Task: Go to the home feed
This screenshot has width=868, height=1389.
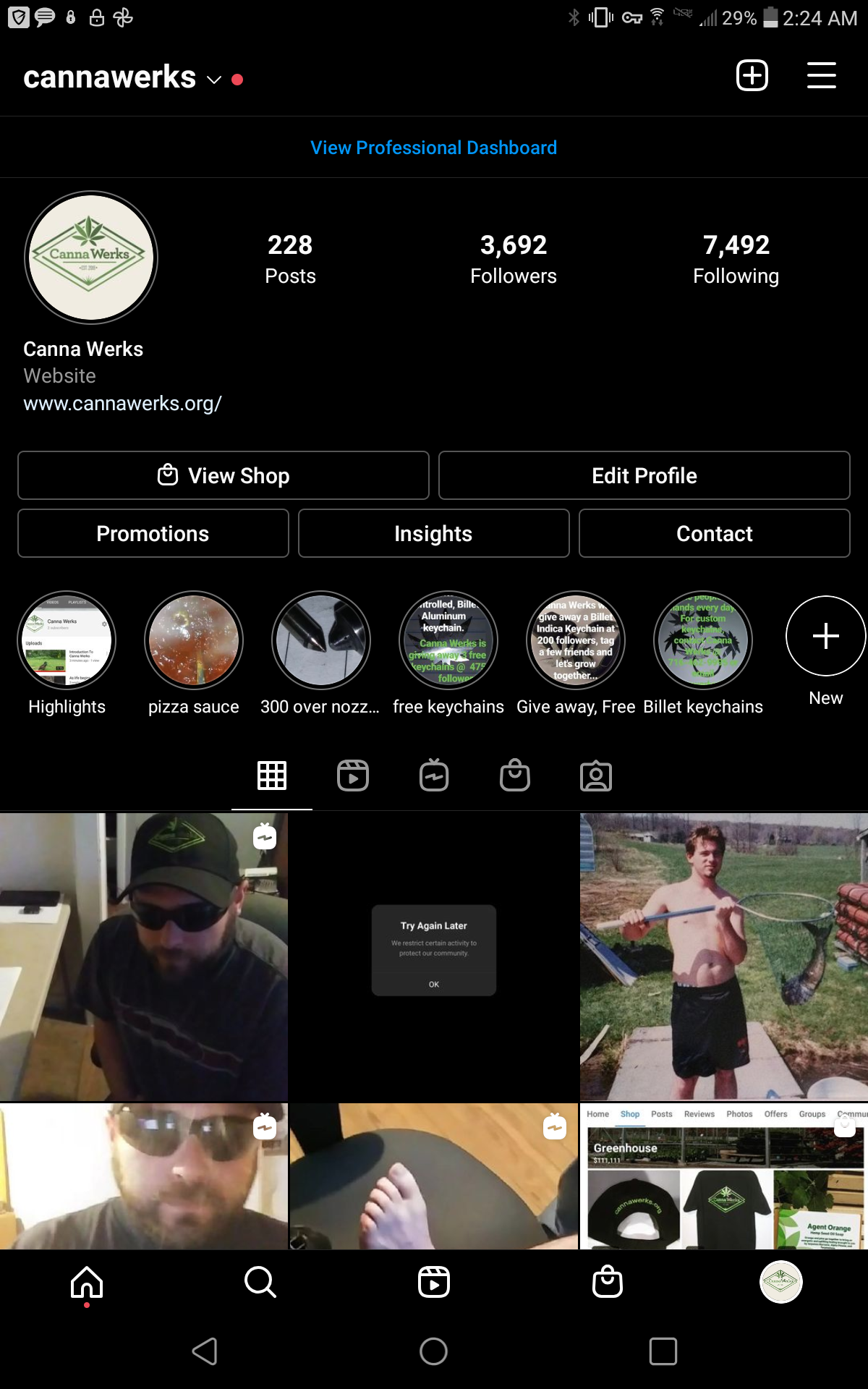Action: (87, 1282)
